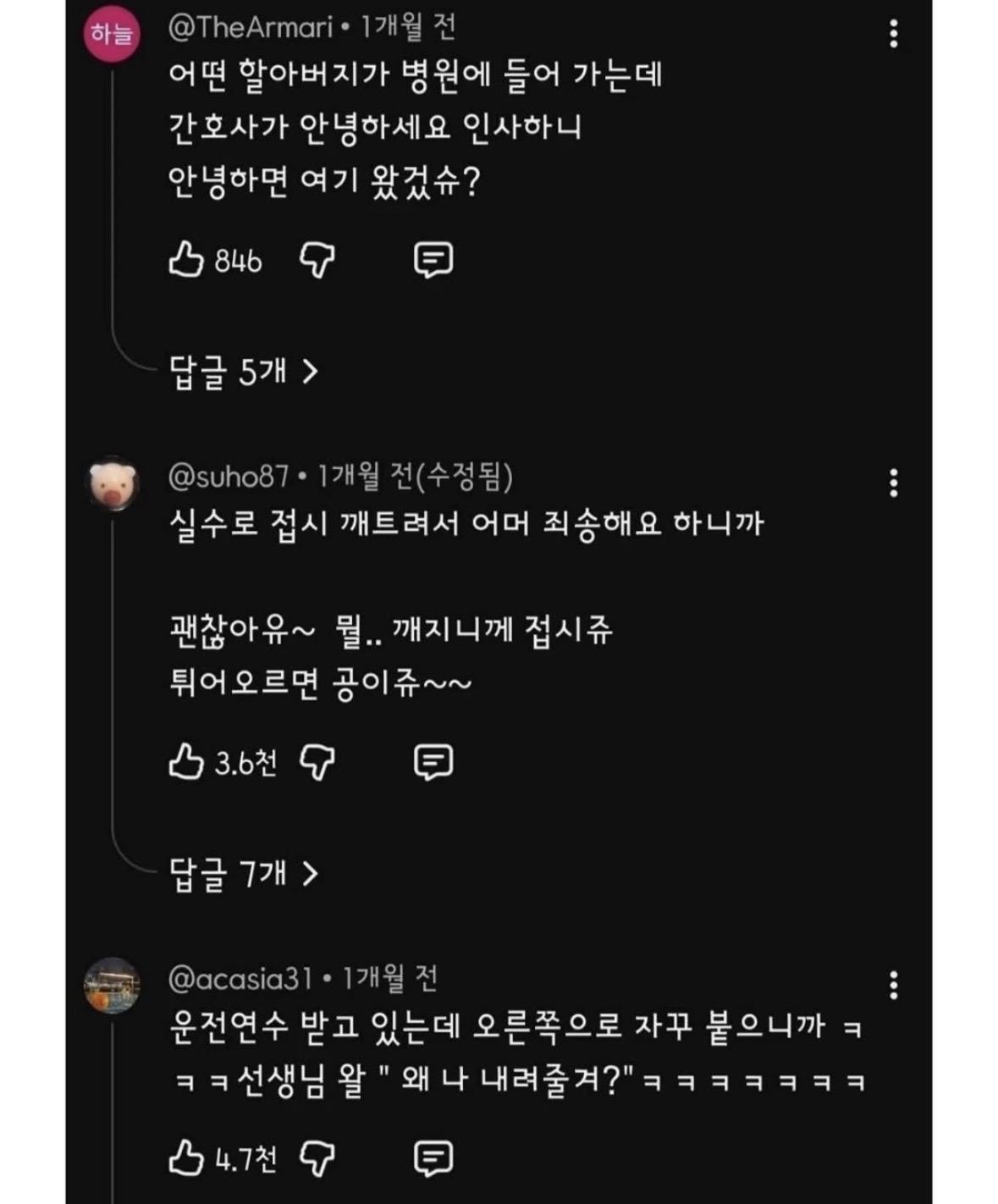Image resolution: width=998 pixels, height=1204 pixels.
Task: Like the comment by @suho87
Action: 186,762
